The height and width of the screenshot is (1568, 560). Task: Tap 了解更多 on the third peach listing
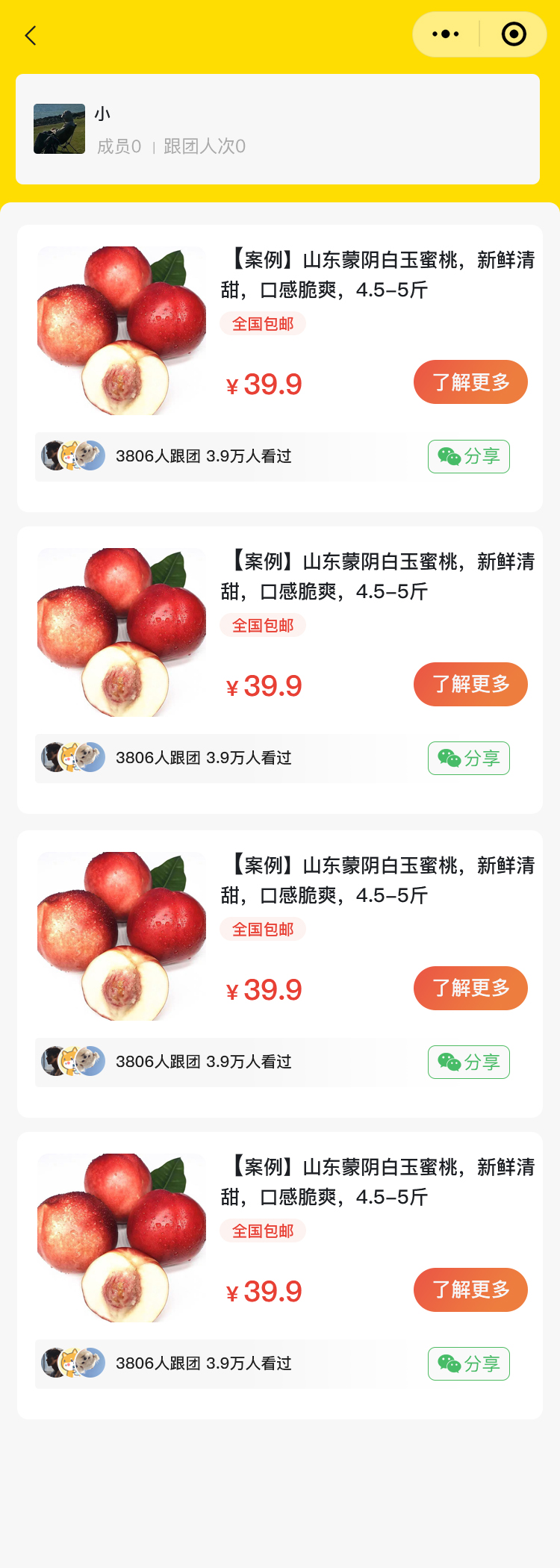click(470, 988)
